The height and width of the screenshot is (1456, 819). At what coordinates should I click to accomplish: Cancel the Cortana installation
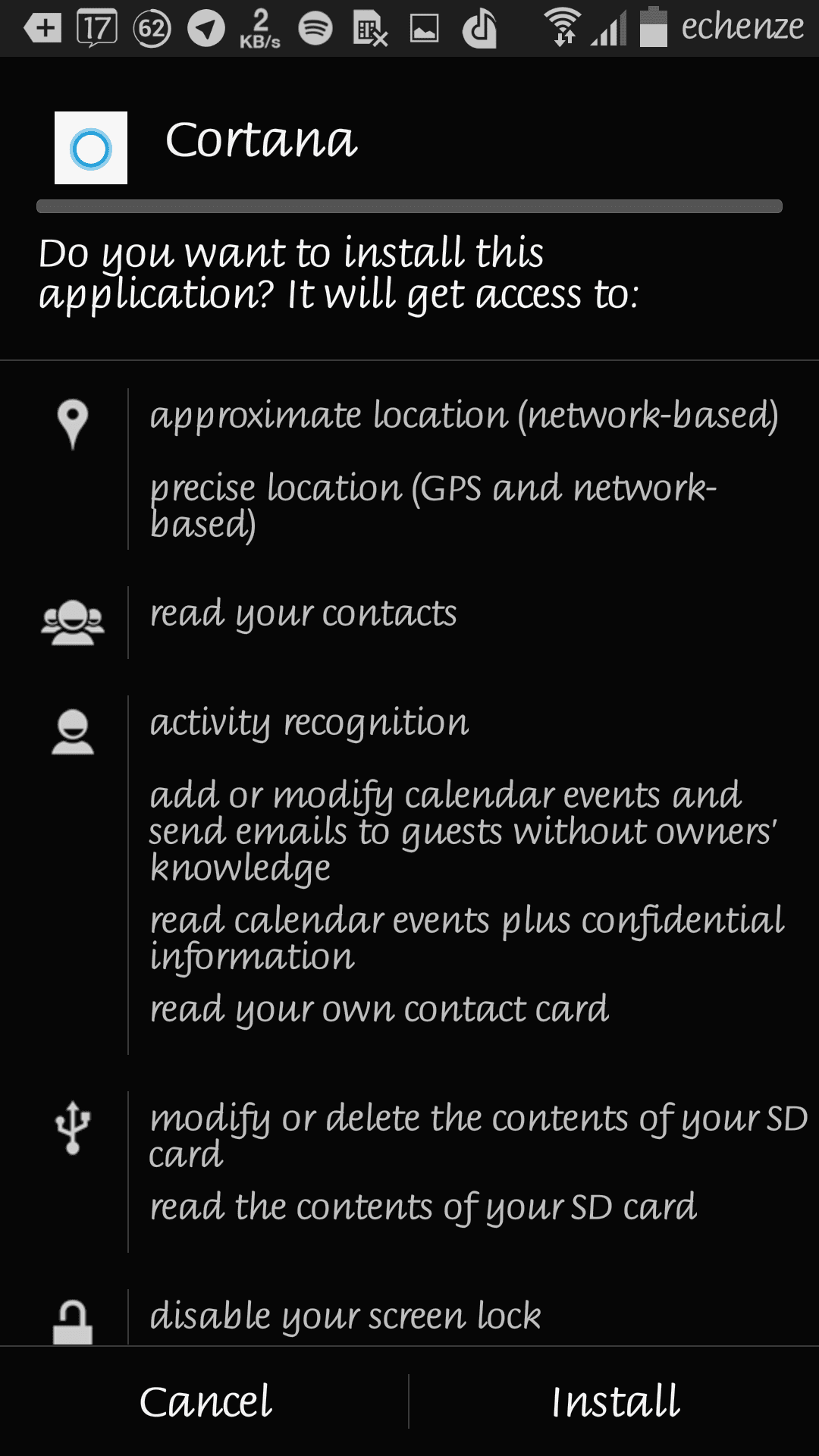tap(205, 1401)
